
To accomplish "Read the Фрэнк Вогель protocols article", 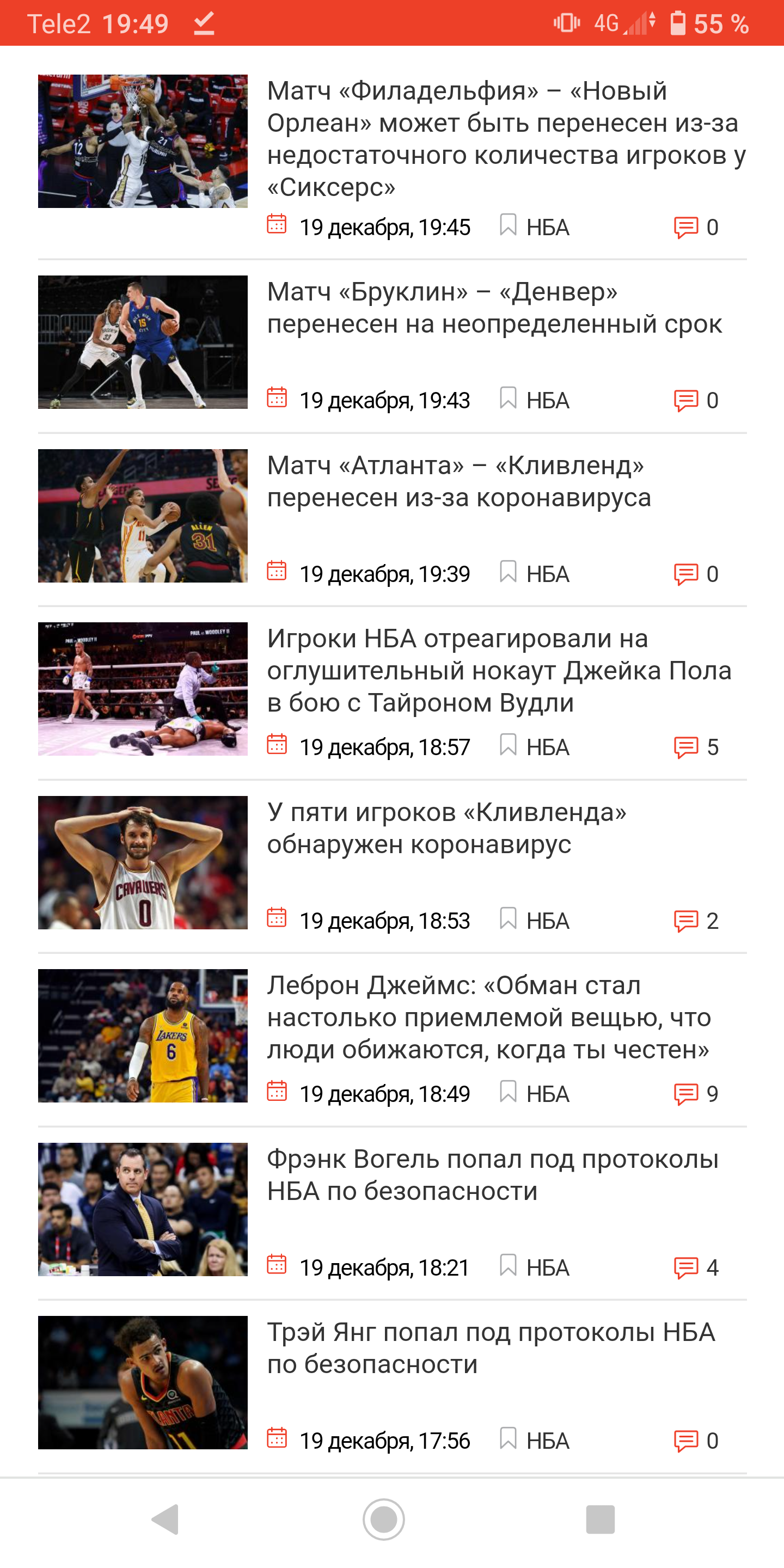I will point(493,1175).
